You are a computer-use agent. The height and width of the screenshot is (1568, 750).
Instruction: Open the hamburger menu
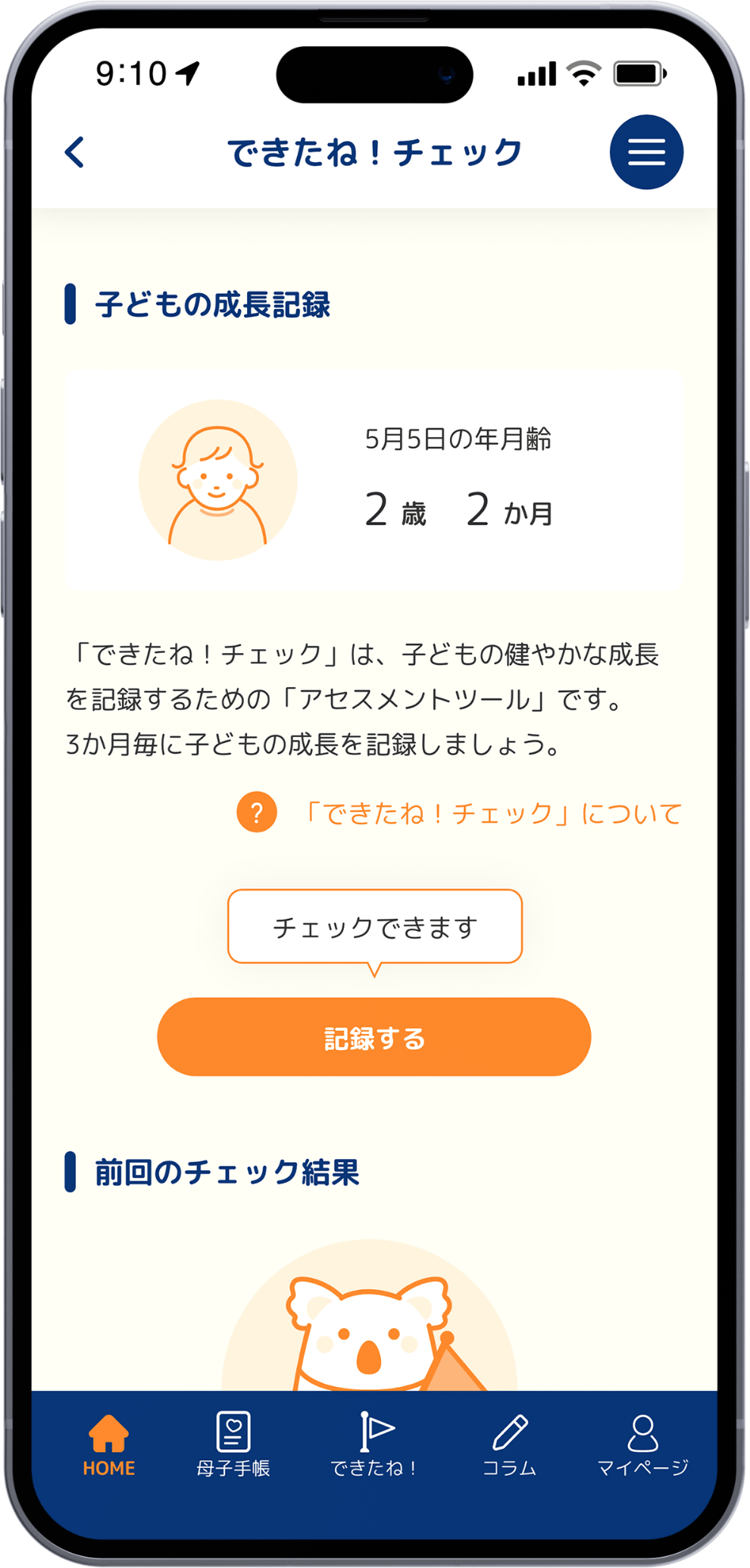[x=646, y=152]
